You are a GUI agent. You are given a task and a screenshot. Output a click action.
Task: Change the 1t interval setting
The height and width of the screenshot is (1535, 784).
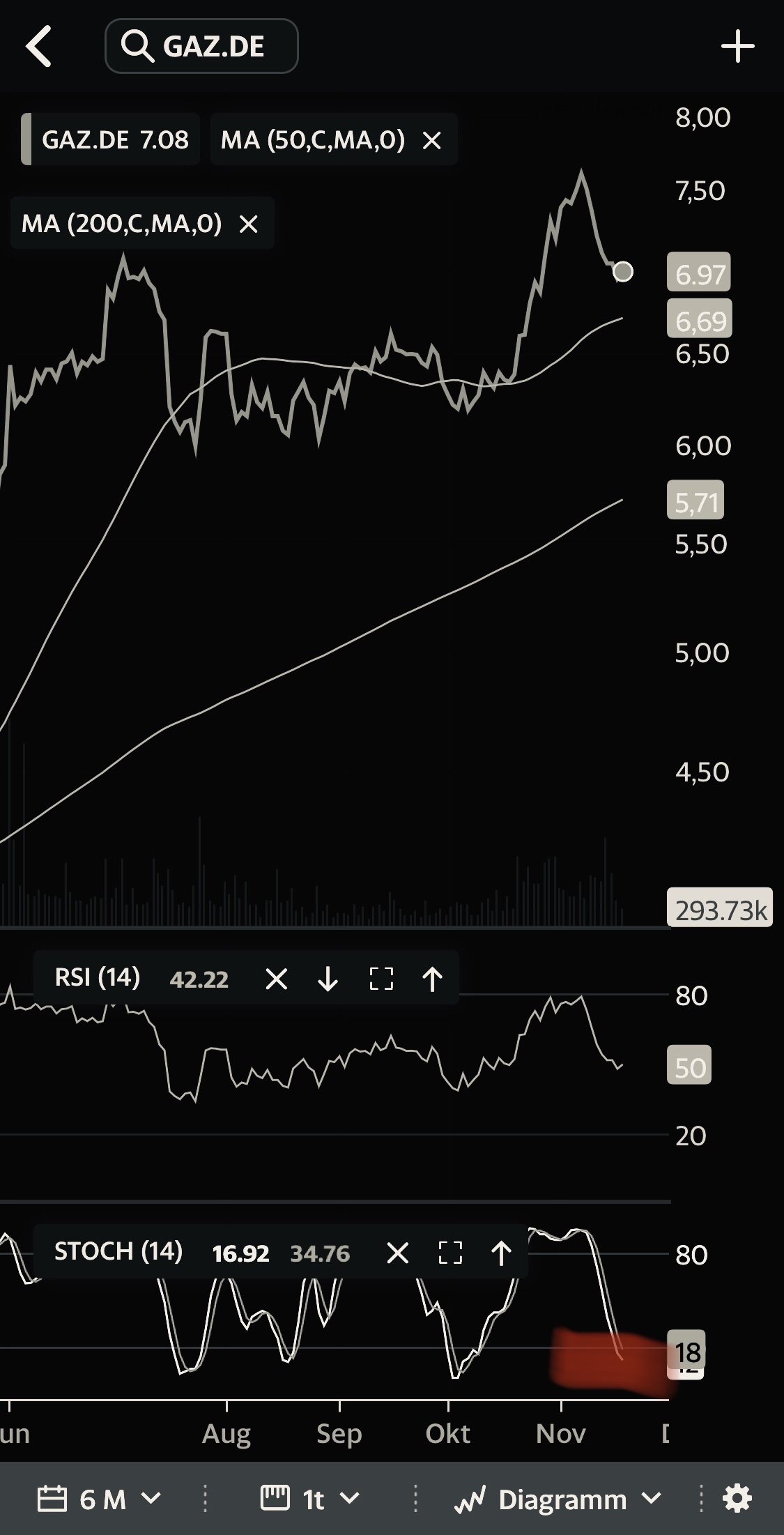(310, 1499)
